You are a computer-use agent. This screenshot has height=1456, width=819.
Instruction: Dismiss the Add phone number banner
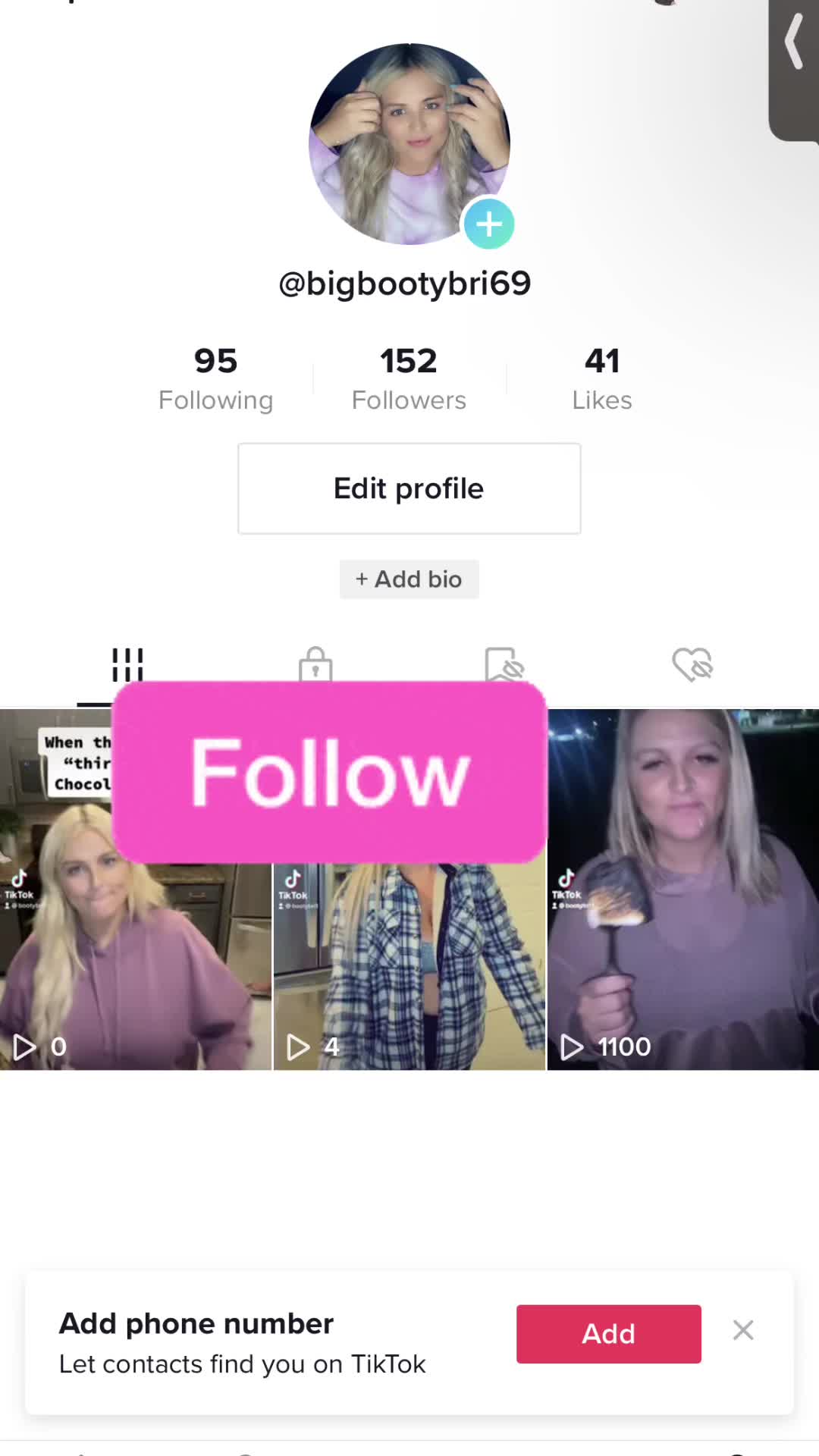pos(743,1330)
